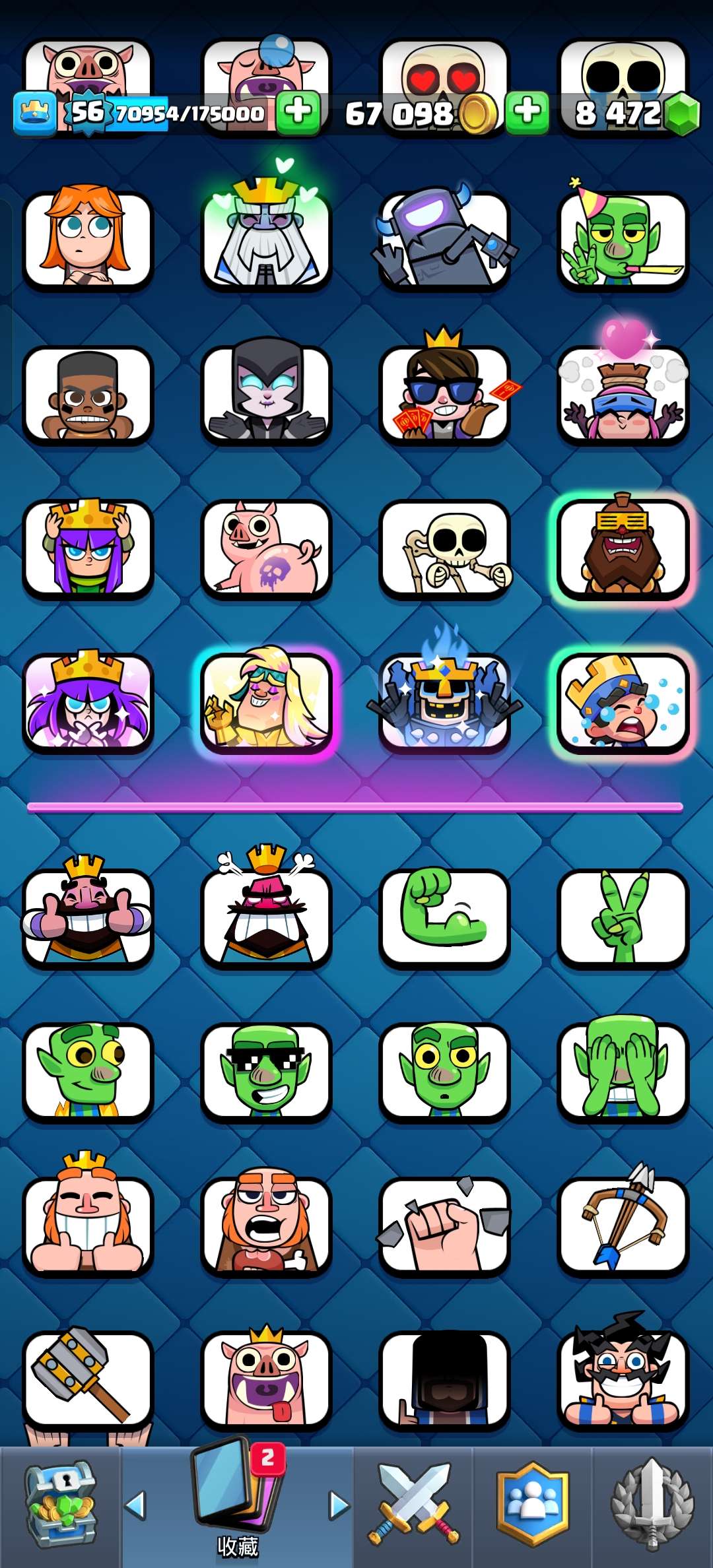Viewport: 713px width, 1568px height.
Task: Open the shop chest tab
Action: (61, 1506)
